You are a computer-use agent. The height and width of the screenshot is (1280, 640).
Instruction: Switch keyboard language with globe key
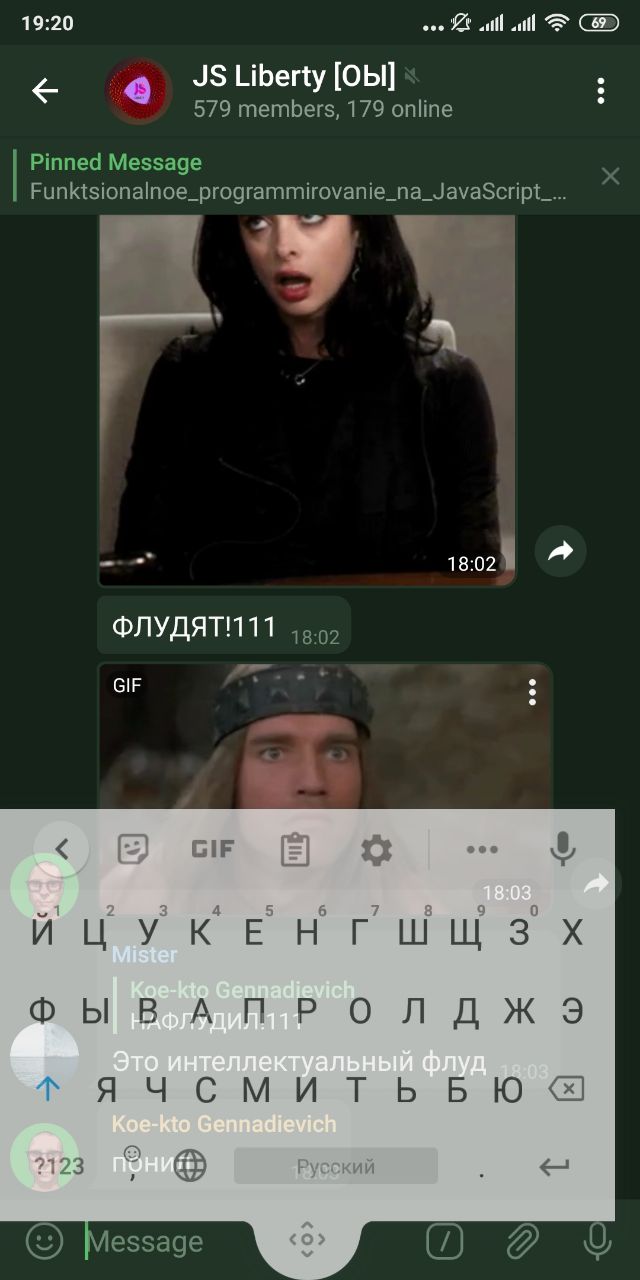[190, 1165]
